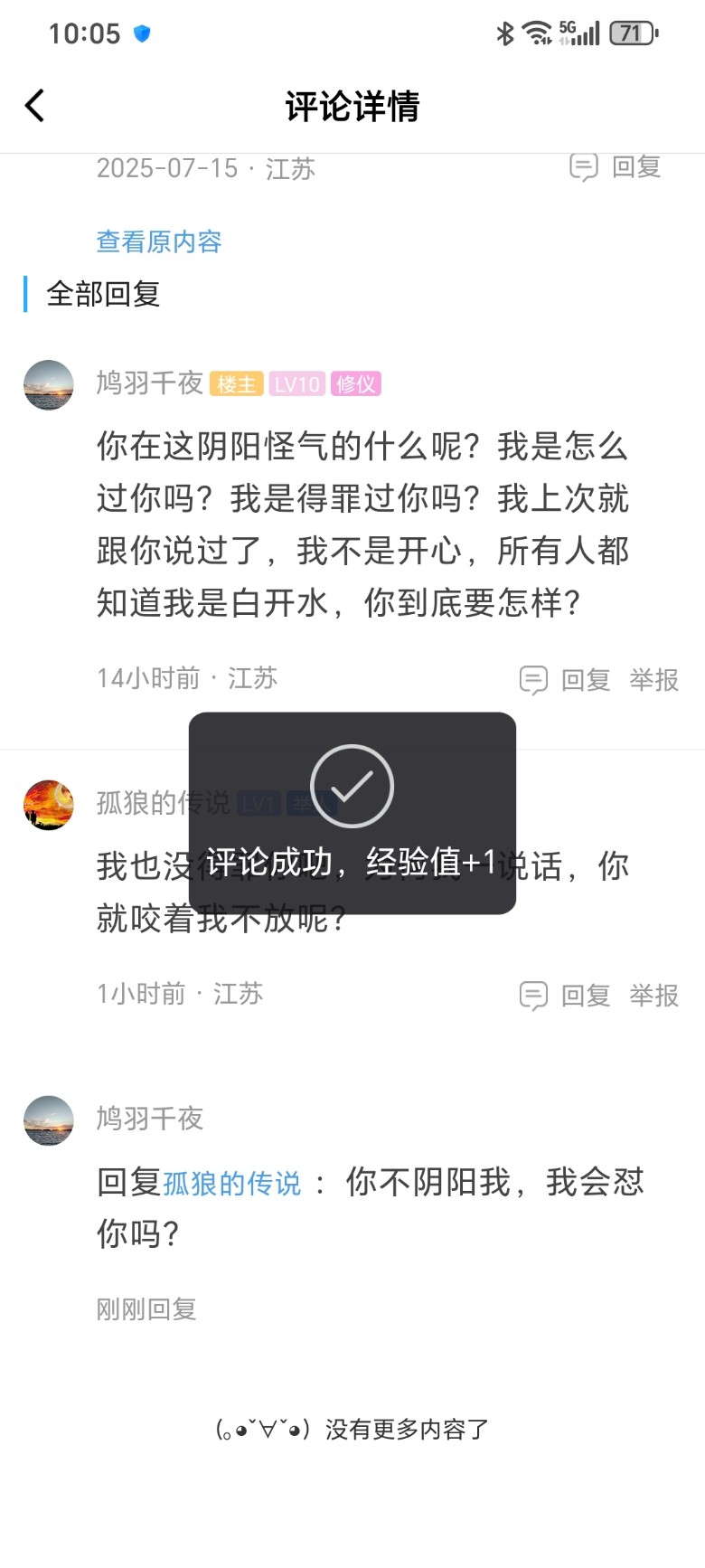Open 鸠羽千夜's avatar with 楼主 badge
This screenshot has width=705, height=1568.
tap(49, 385)
